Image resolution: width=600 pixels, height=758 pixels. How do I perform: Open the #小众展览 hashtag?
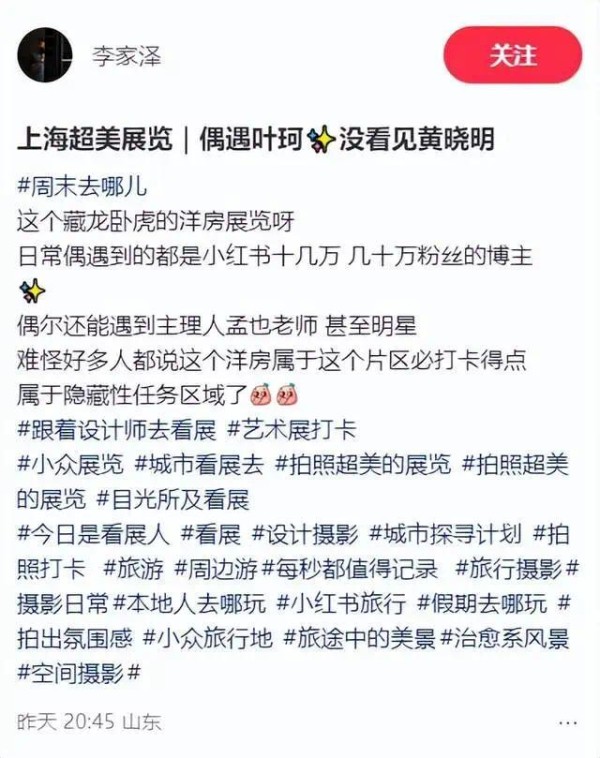coord(71,463)
